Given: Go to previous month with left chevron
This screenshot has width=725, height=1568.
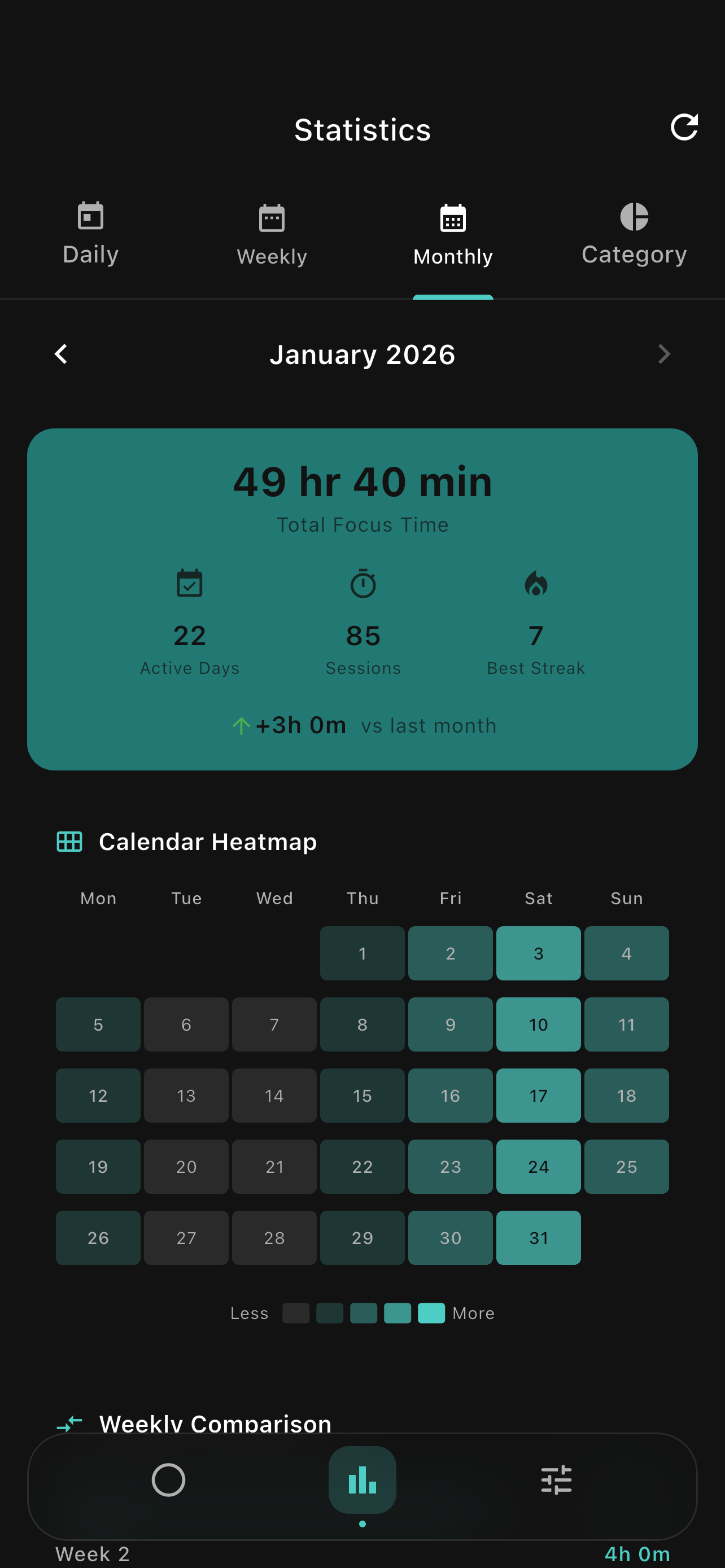Looking at the screenshot, I should tap(61, 354).
